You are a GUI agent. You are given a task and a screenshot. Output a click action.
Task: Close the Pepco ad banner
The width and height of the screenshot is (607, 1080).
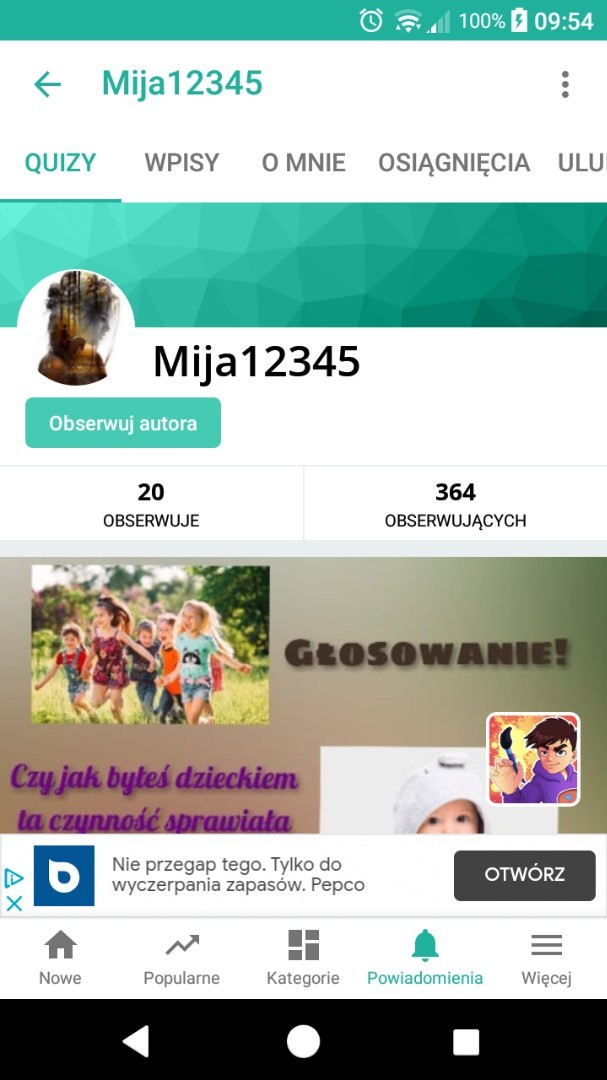(x=14, y=903)
